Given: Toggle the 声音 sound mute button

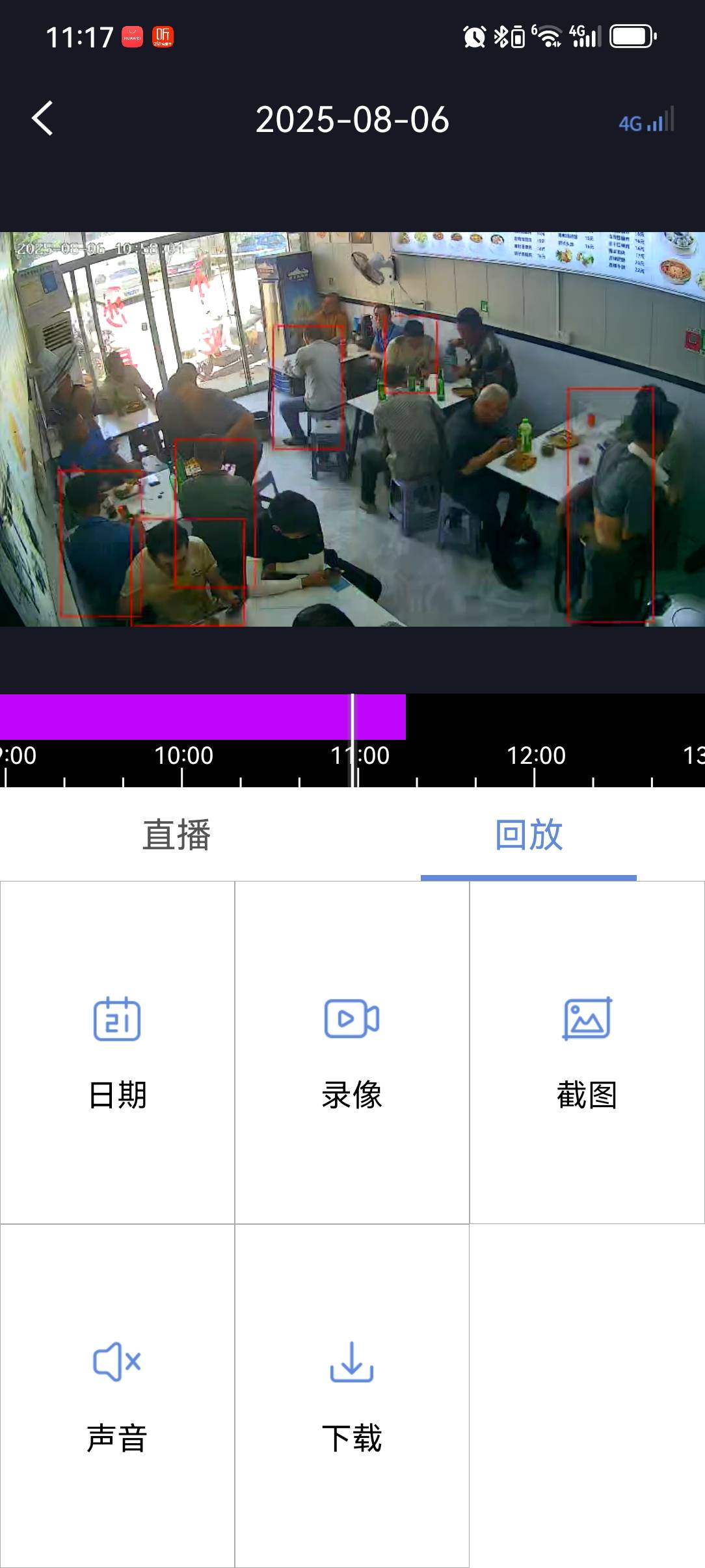Looking at the screenshot, I should pos(117,1395).
